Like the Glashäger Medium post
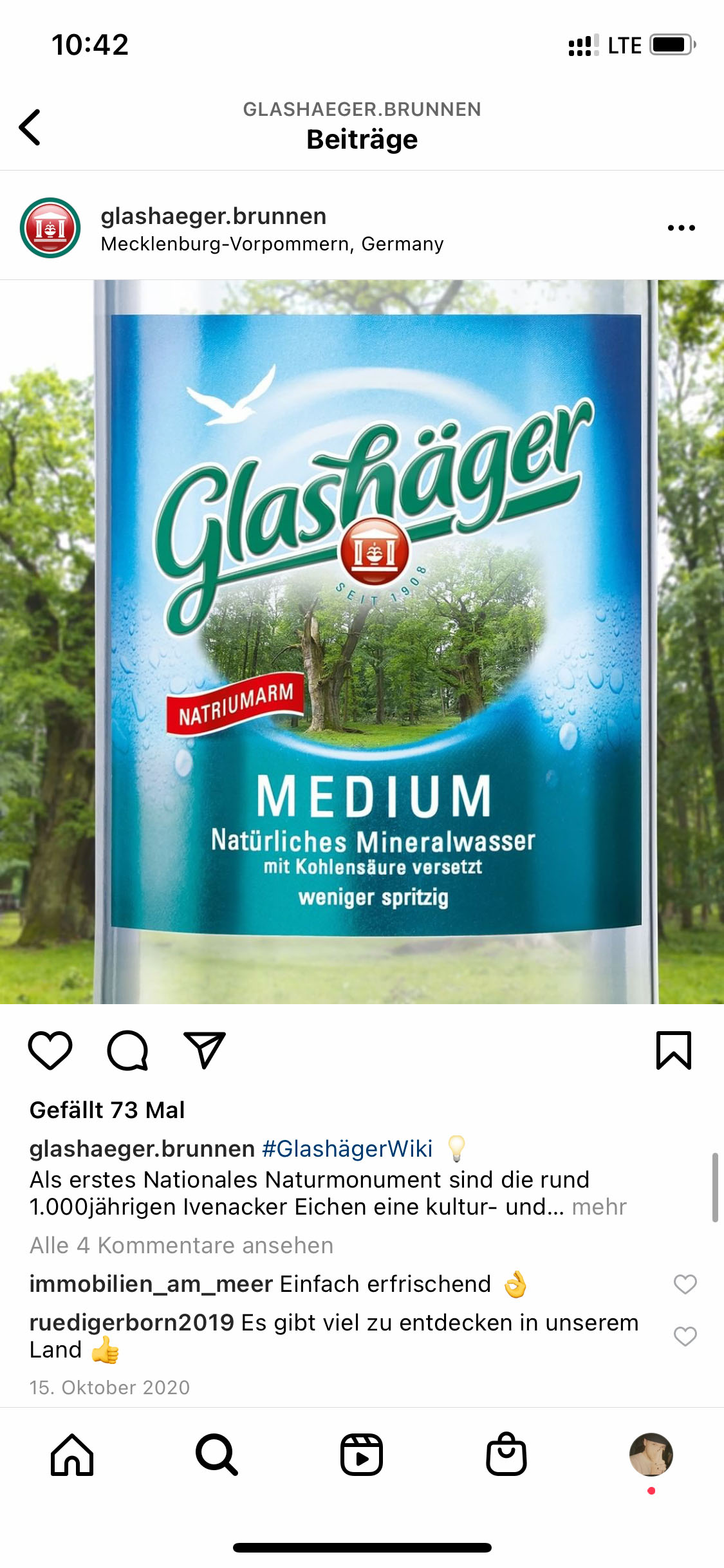 pyautogui.click(x=50, y=1050)
